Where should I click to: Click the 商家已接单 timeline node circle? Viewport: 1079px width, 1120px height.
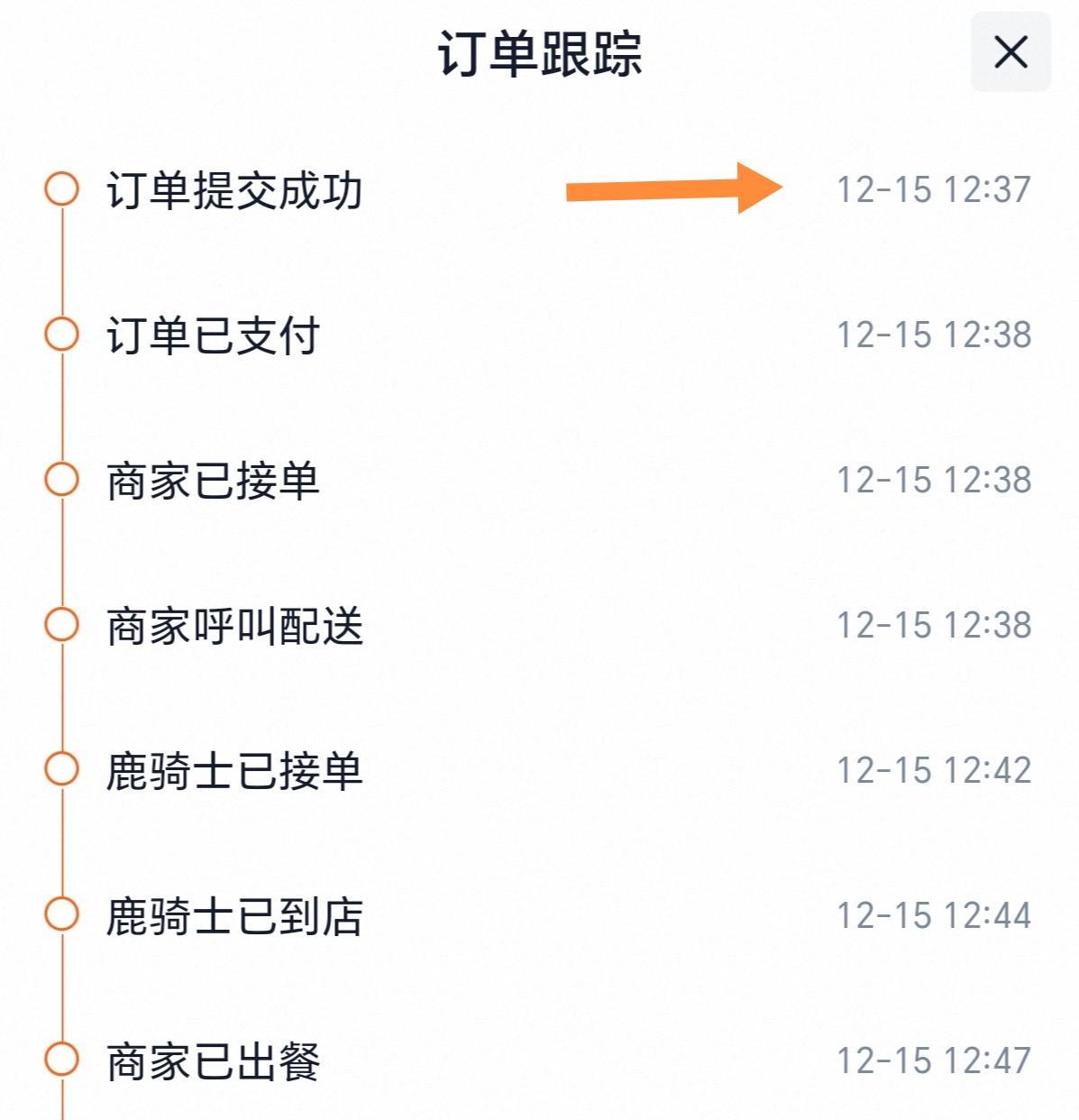pyautogui.click(x=61, y=480)
